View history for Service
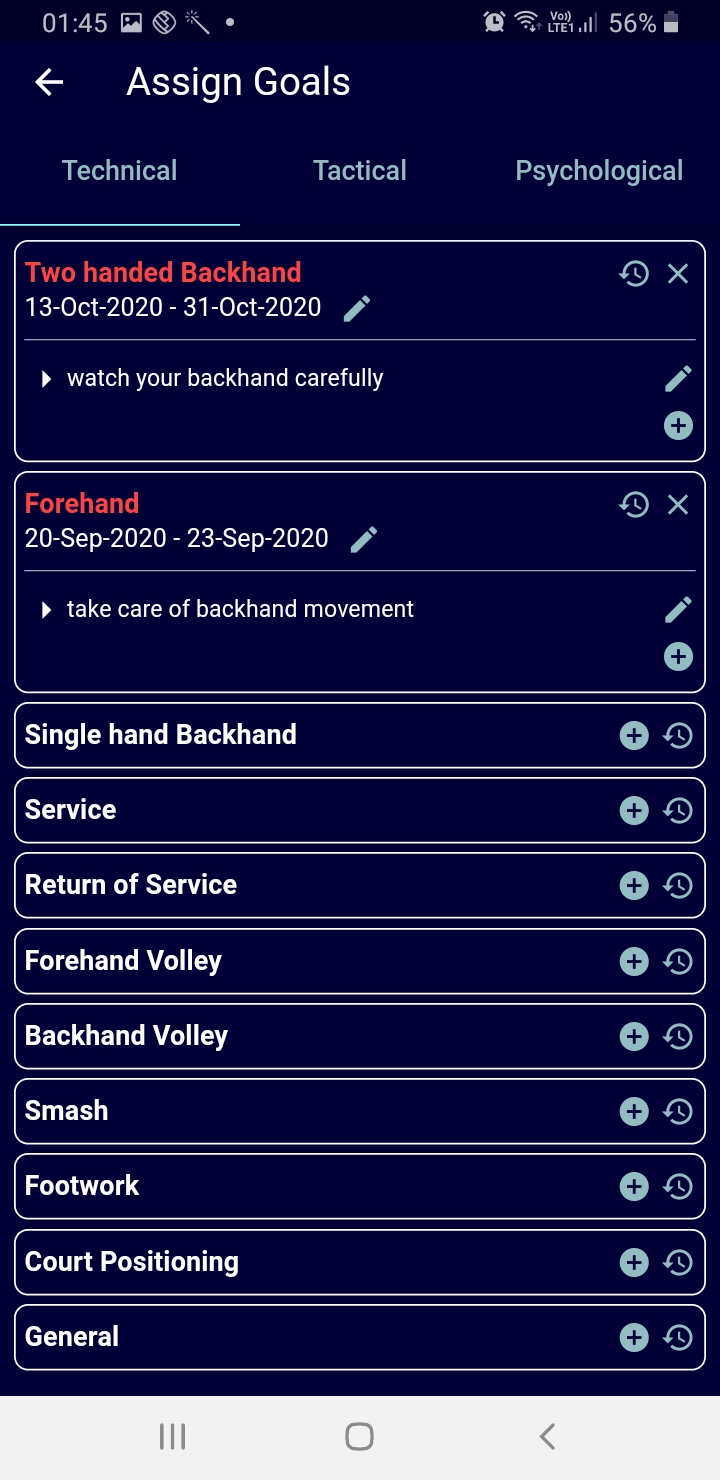 click(x=678, y=811)
